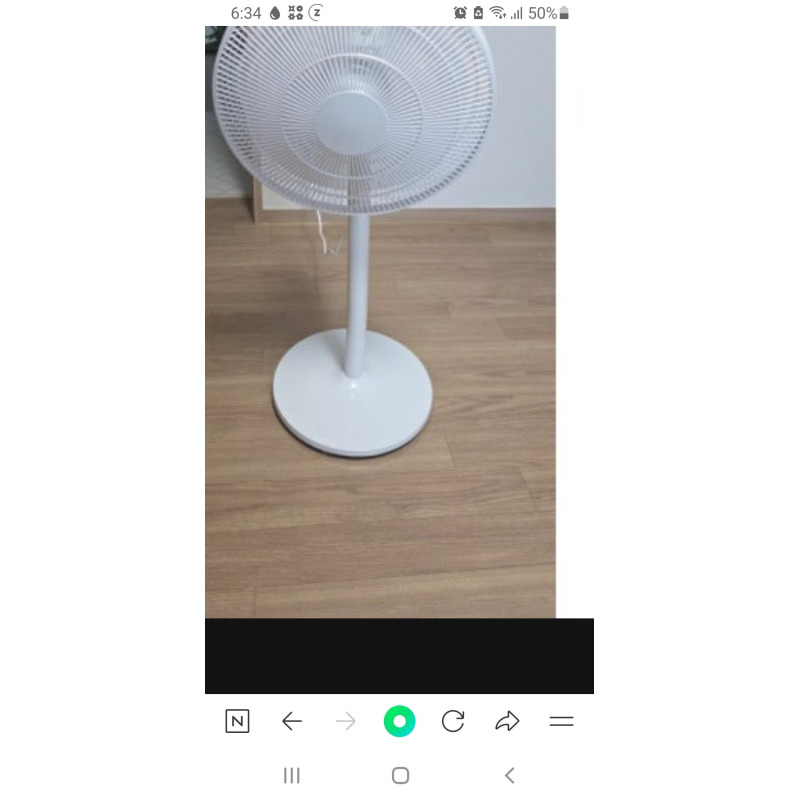The height and width of the screenshot is (800, 800).
Task: Open the browser hamburger menu
Action: [561, 721]
